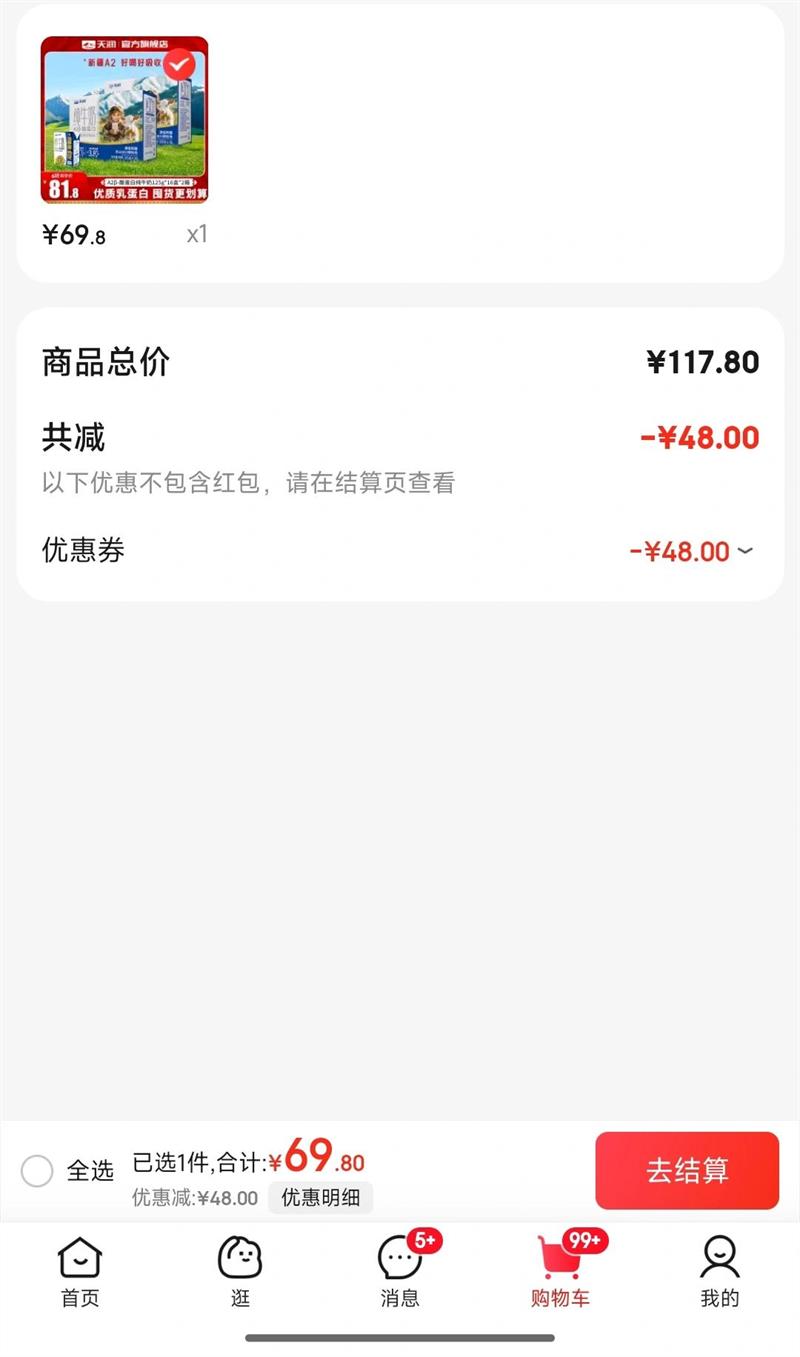Check the 全选 select-all circle
Viewport: 800px width, 1357px height.
click(37, 1170)
